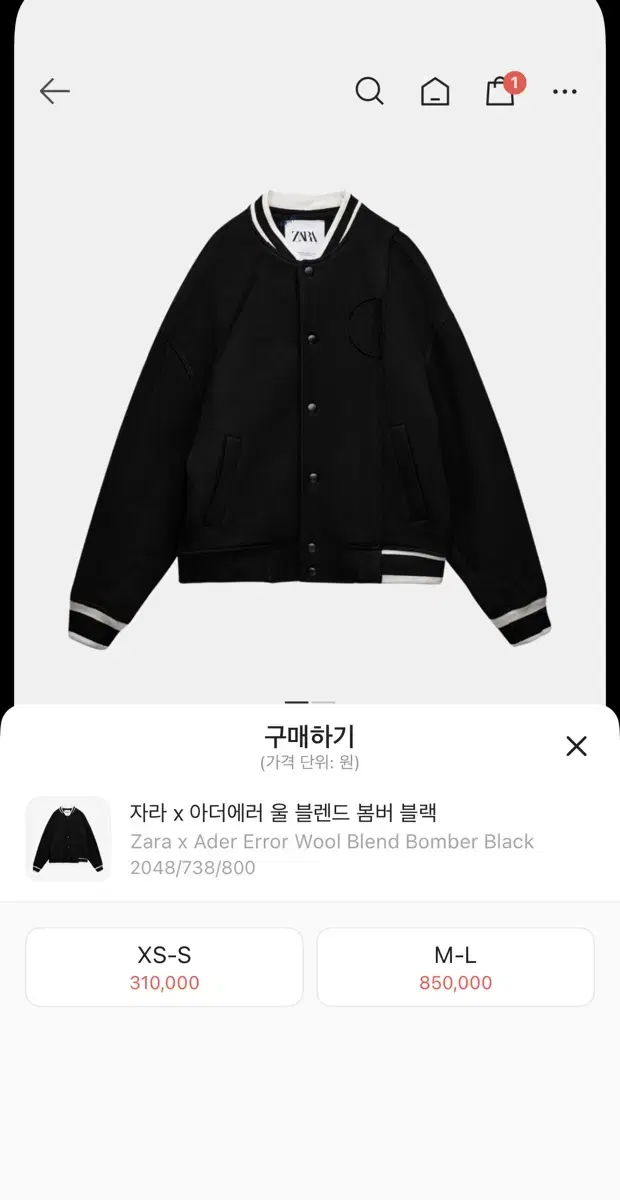
Task: Open the three-dot overflow menu
Action: (565, 92)
